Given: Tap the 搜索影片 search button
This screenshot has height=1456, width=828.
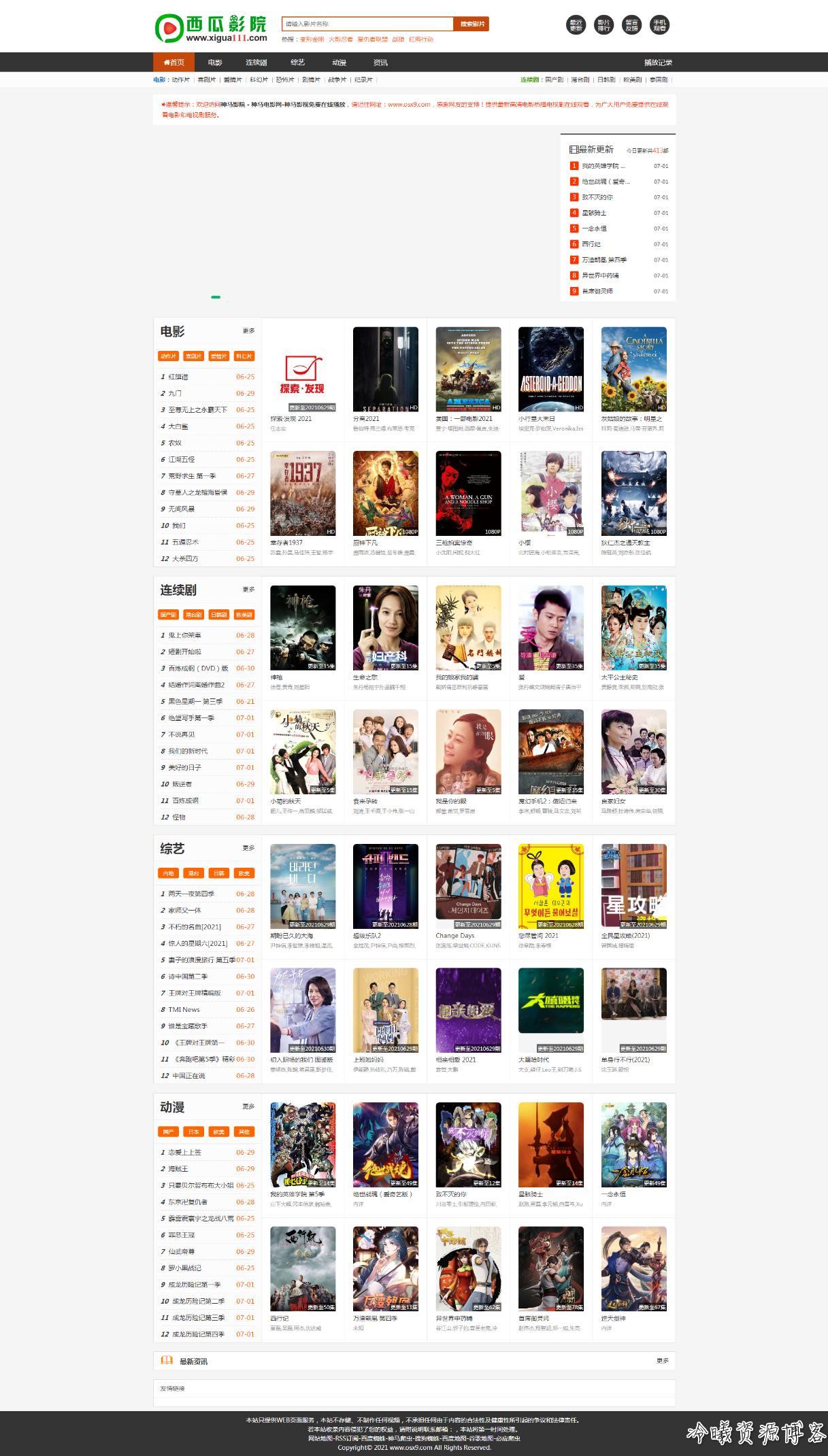Looking at the screenshot, I should [471, 24].
